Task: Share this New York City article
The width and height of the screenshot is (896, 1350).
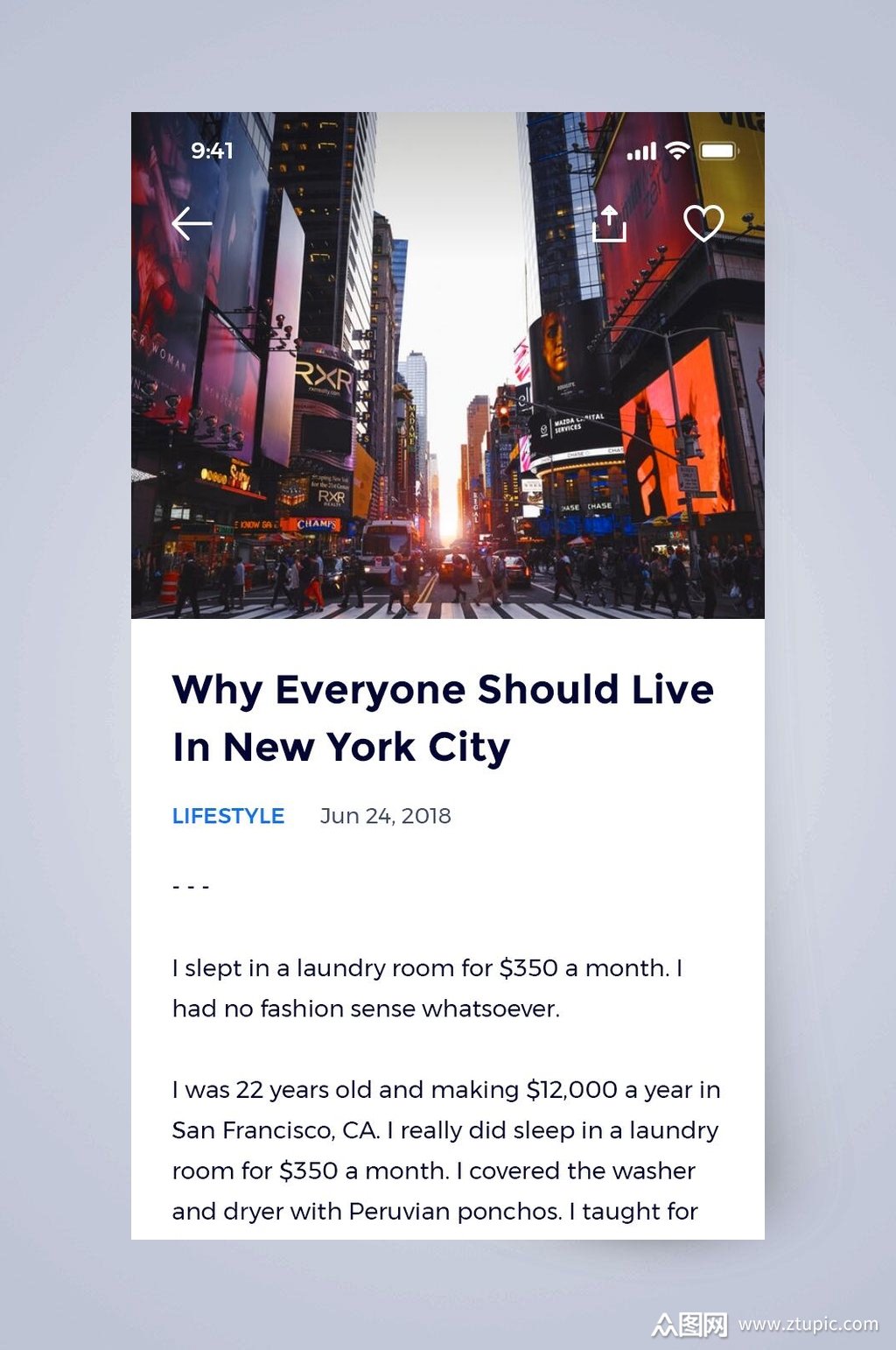Action: (609, 224)
